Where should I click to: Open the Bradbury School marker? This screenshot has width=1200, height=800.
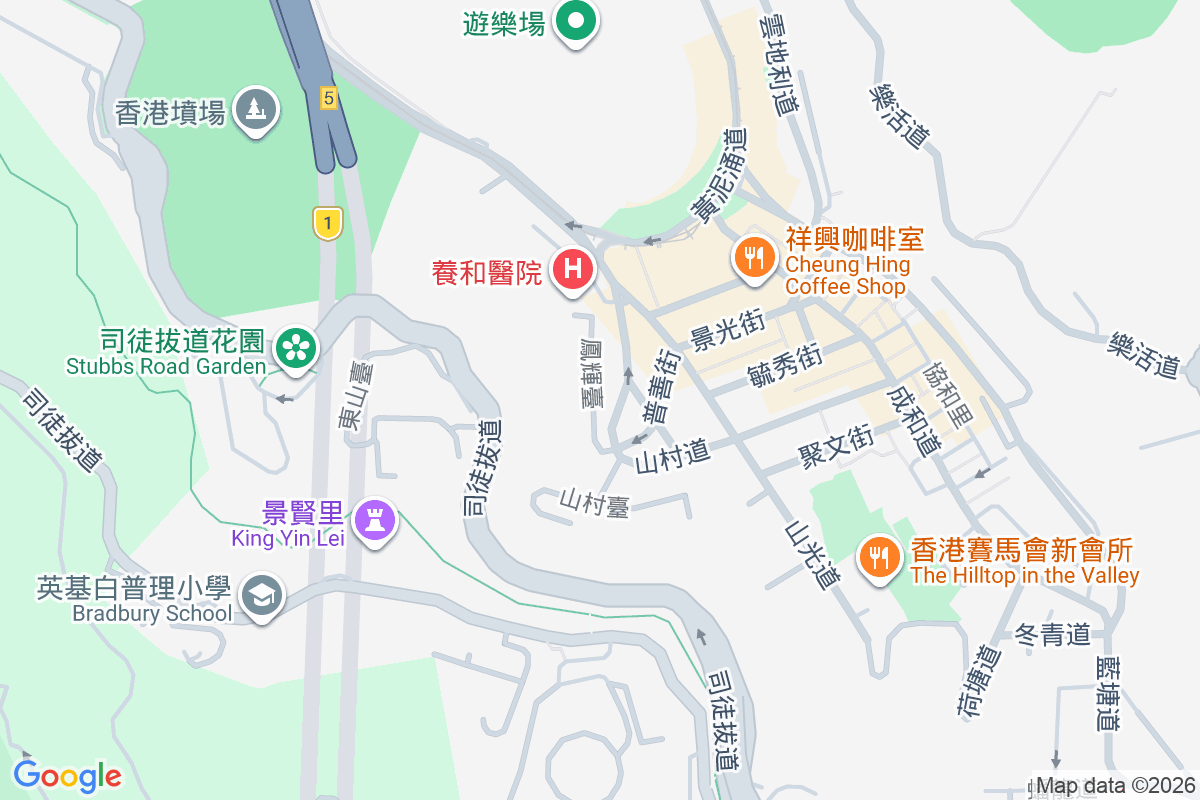click(x=263, y=596)
